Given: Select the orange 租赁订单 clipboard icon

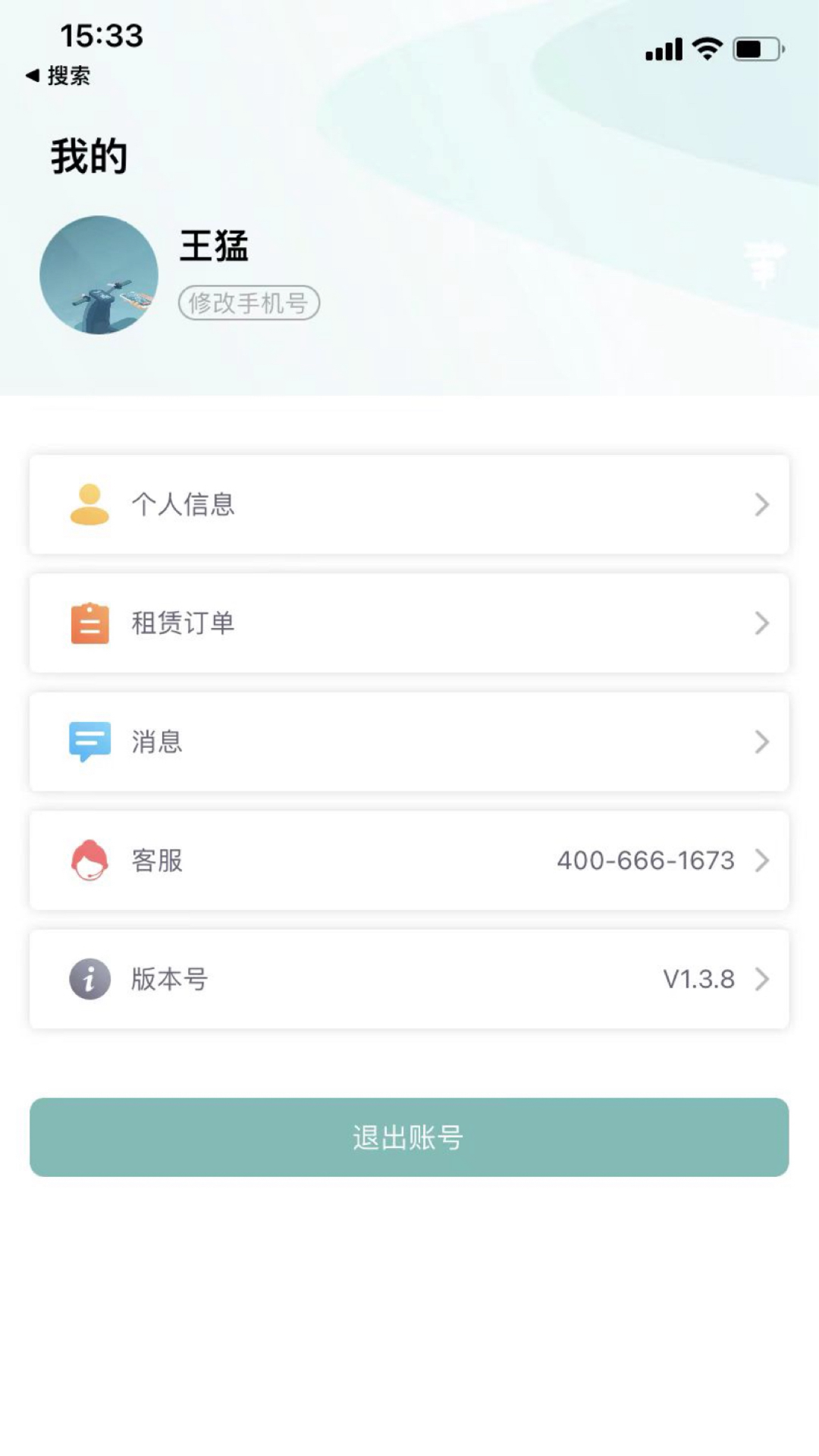Looking at the screenshot, I should pyautogui.click(x=89, y=623).
